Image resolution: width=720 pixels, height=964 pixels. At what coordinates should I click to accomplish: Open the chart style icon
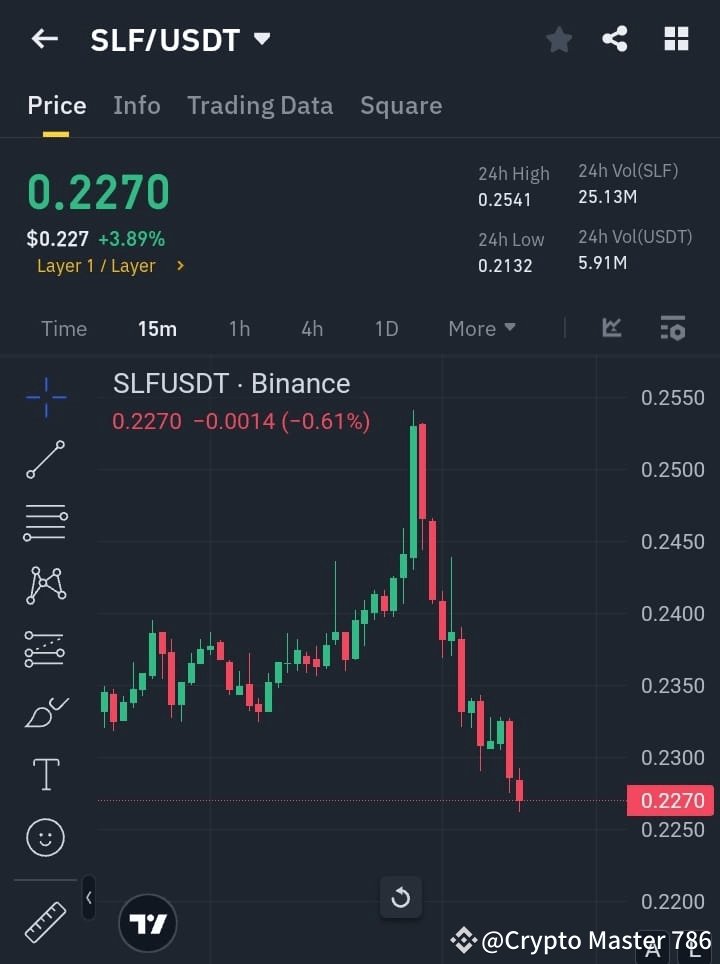(611, 328)
